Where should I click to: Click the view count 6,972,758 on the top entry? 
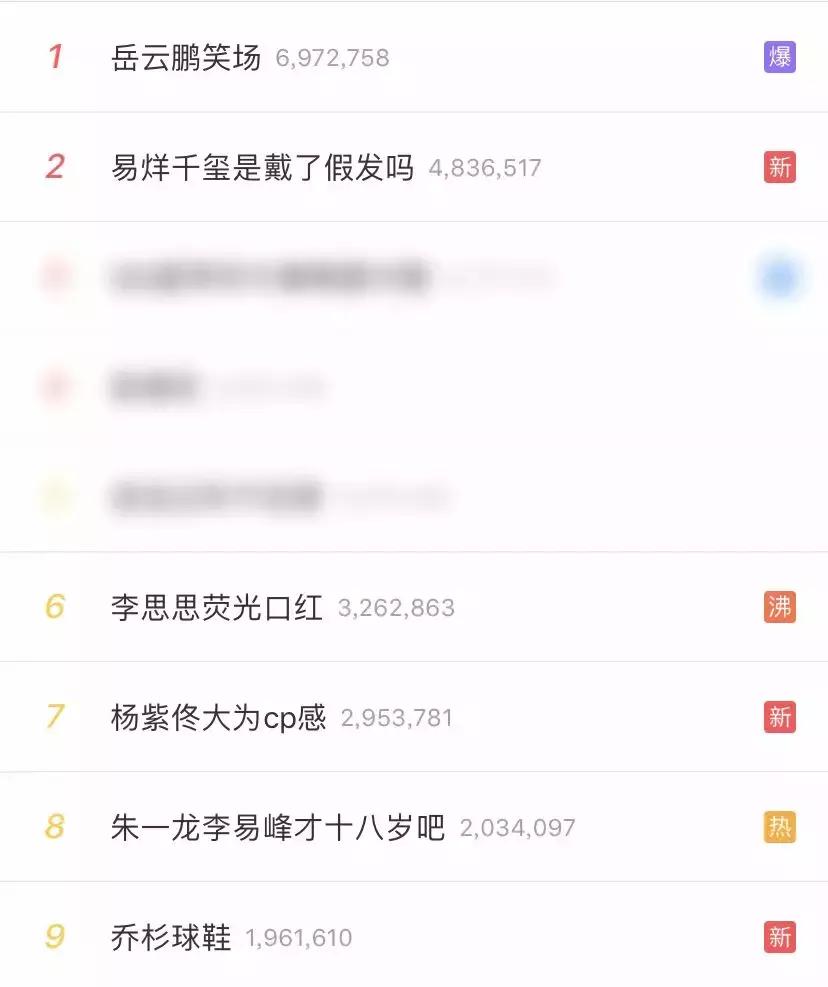click(x=333, y=58)
